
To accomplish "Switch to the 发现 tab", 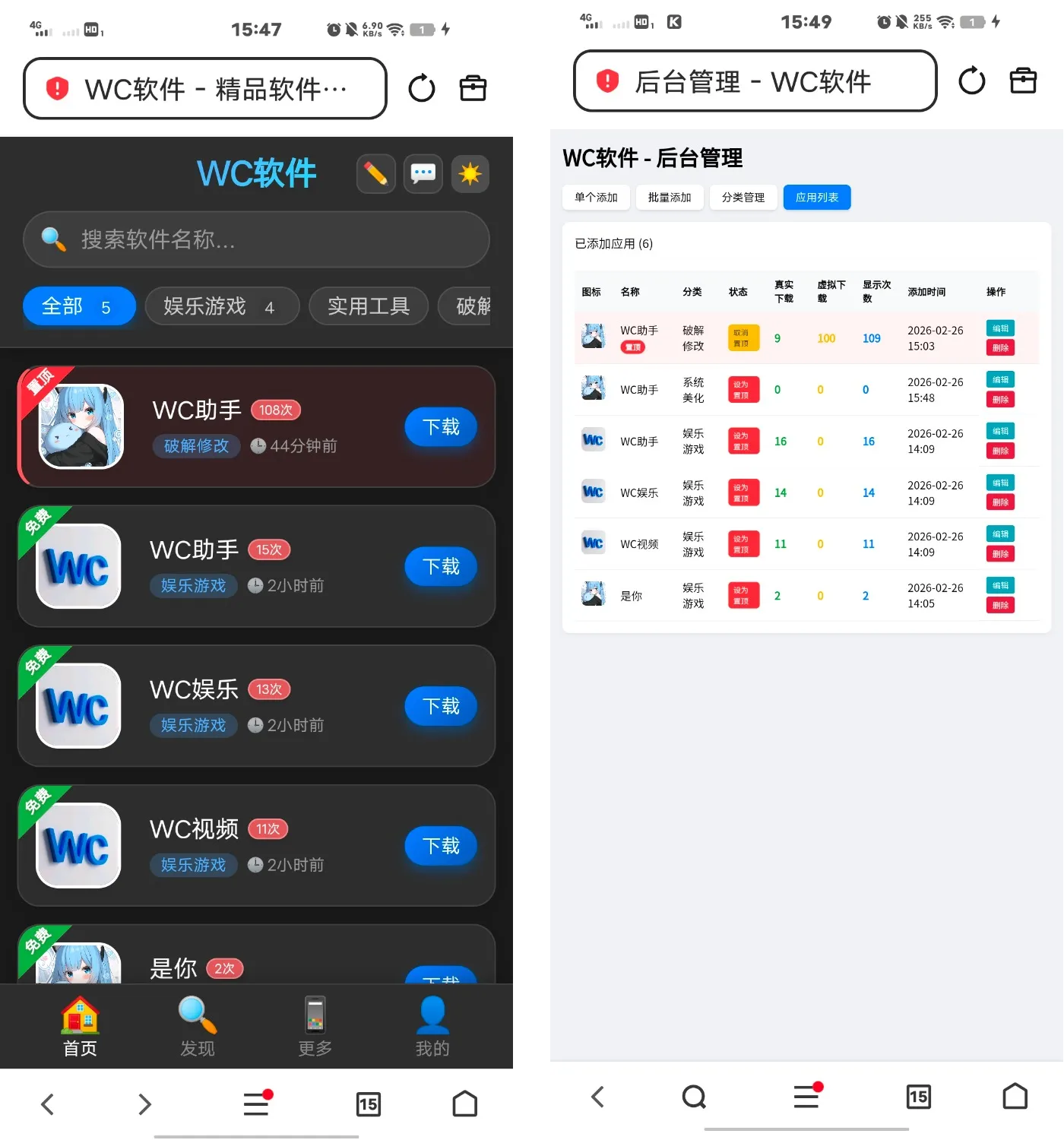I will (x=198, y=1026).
